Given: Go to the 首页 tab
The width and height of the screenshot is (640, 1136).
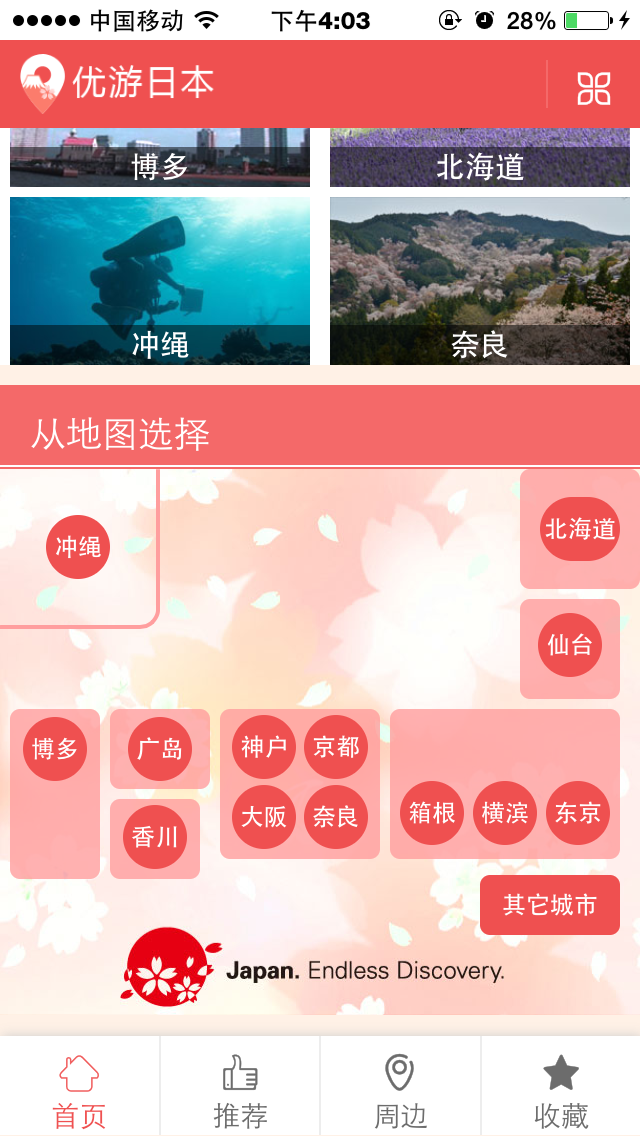Looking at the screenshot, I should 80,1086.
